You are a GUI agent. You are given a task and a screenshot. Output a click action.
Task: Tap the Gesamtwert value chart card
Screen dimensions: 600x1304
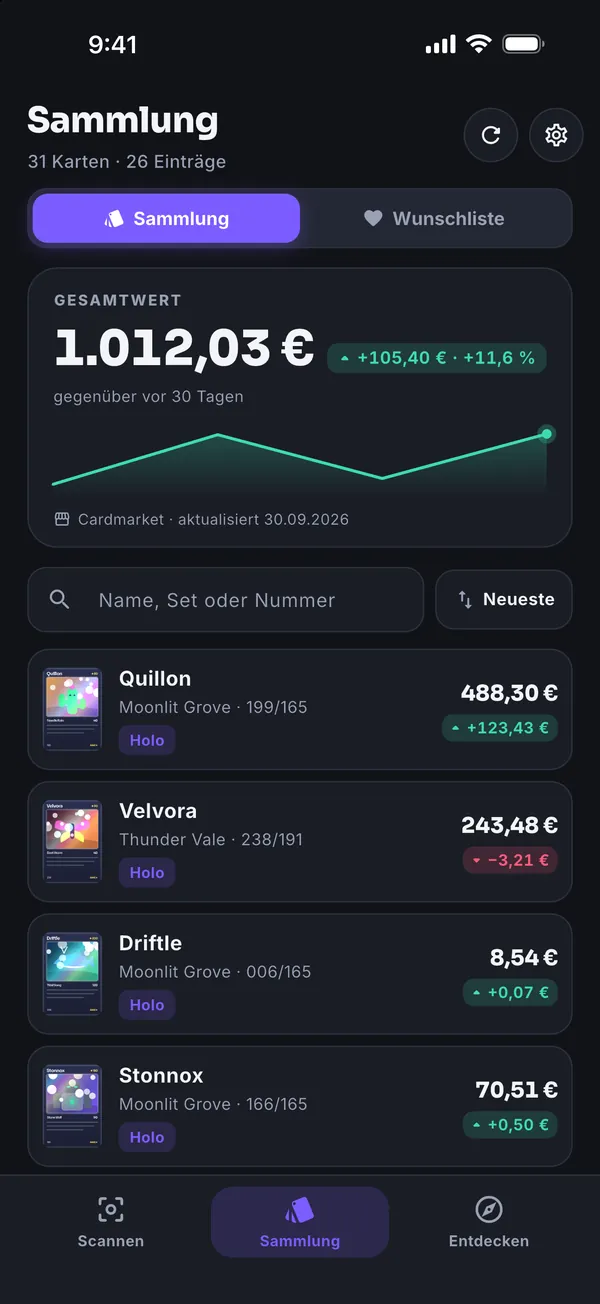(x=300, y=407)
